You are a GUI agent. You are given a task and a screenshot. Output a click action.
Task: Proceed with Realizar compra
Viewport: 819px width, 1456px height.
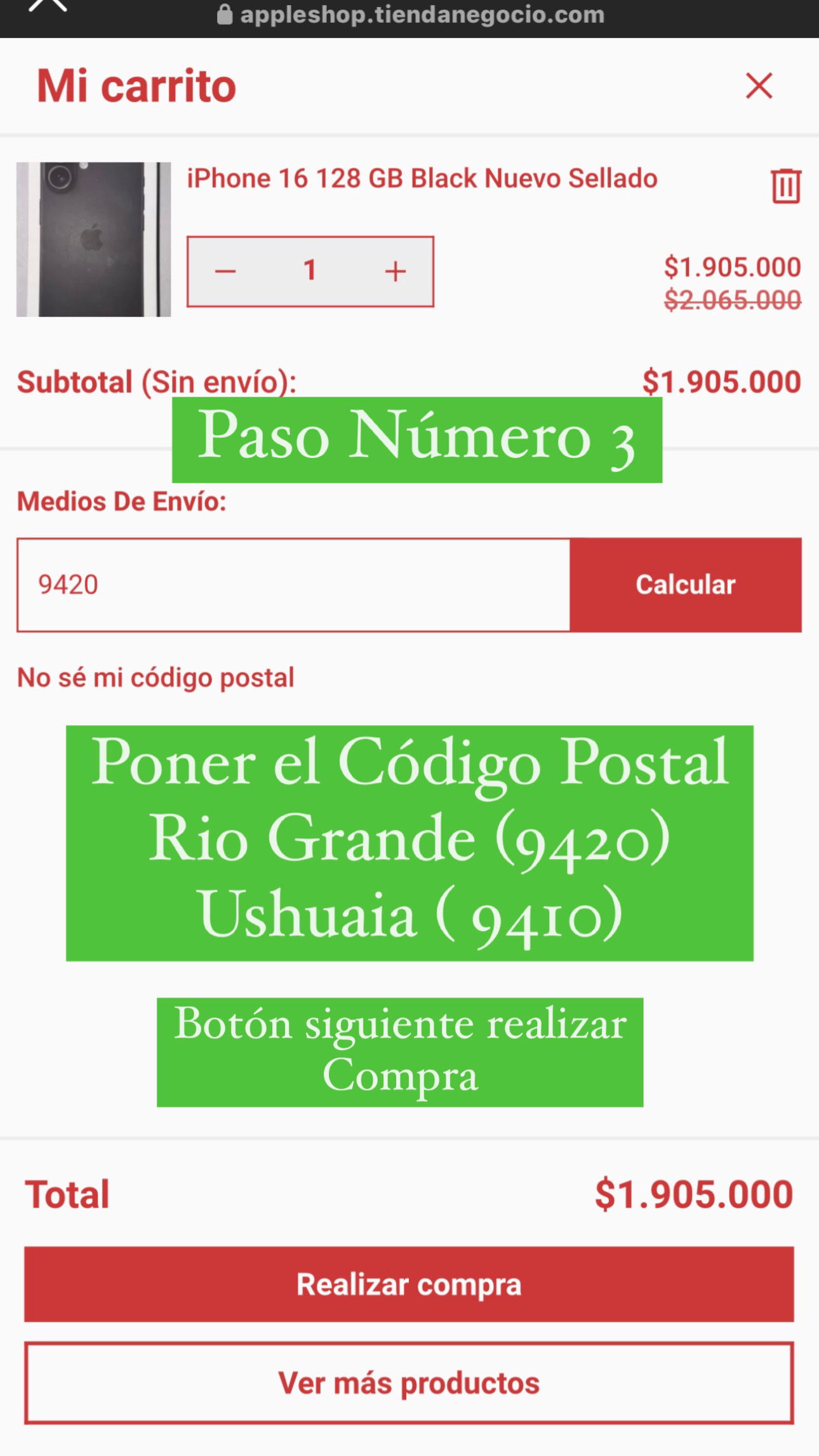pyautogui.click(x=409, y=1285)
